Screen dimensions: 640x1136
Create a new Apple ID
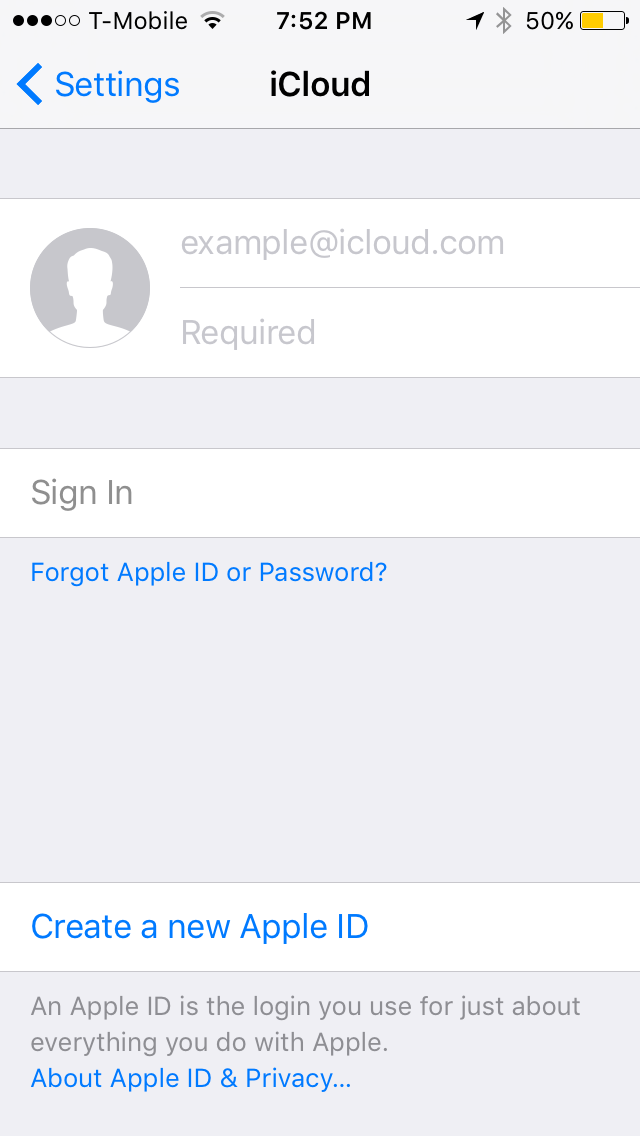click(x=199, y=927)
